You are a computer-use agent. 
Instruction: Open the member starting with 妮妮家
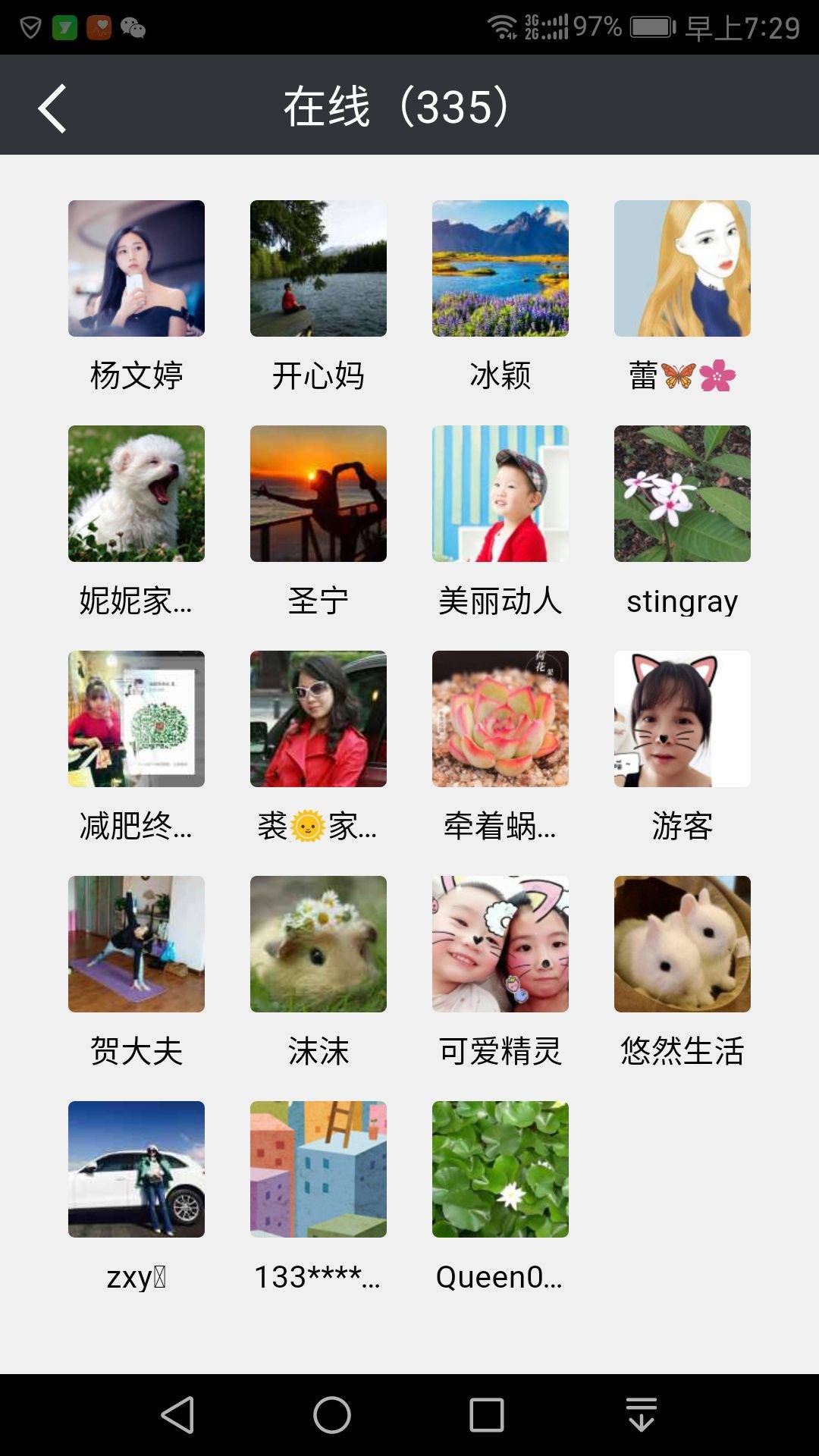(136, 494)
